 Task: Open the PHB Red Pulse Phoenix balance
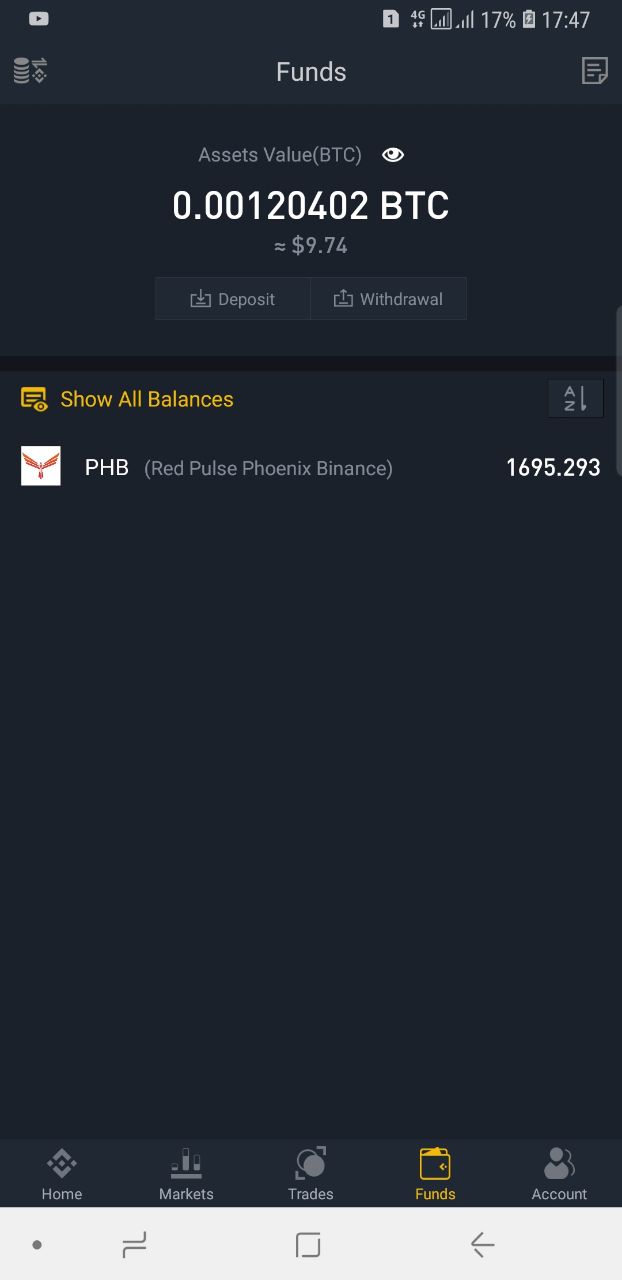tap(310, 467)
